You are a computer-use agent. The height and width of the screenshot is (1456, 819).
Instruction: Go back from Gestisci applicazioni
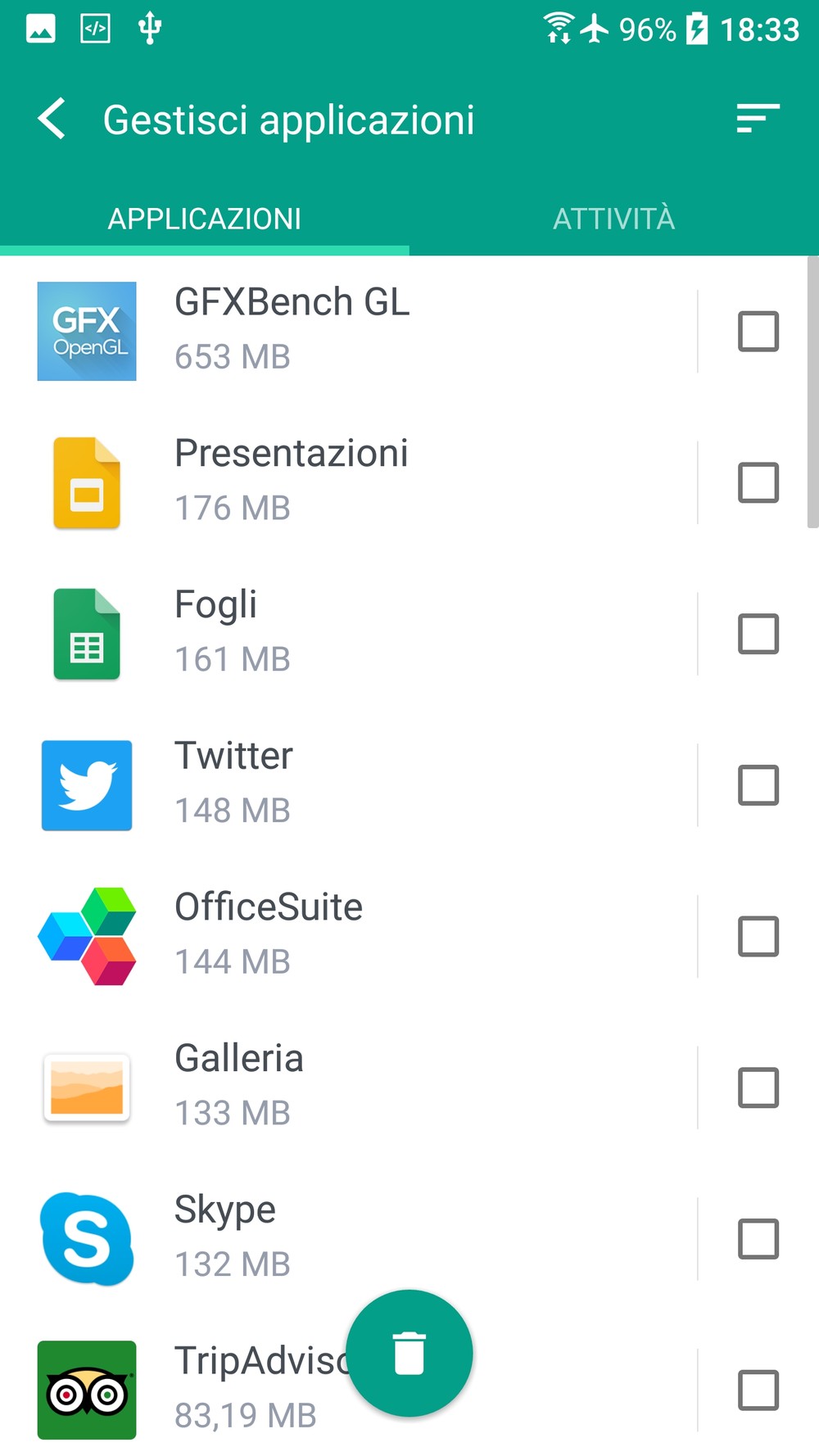tap(52, 119)
